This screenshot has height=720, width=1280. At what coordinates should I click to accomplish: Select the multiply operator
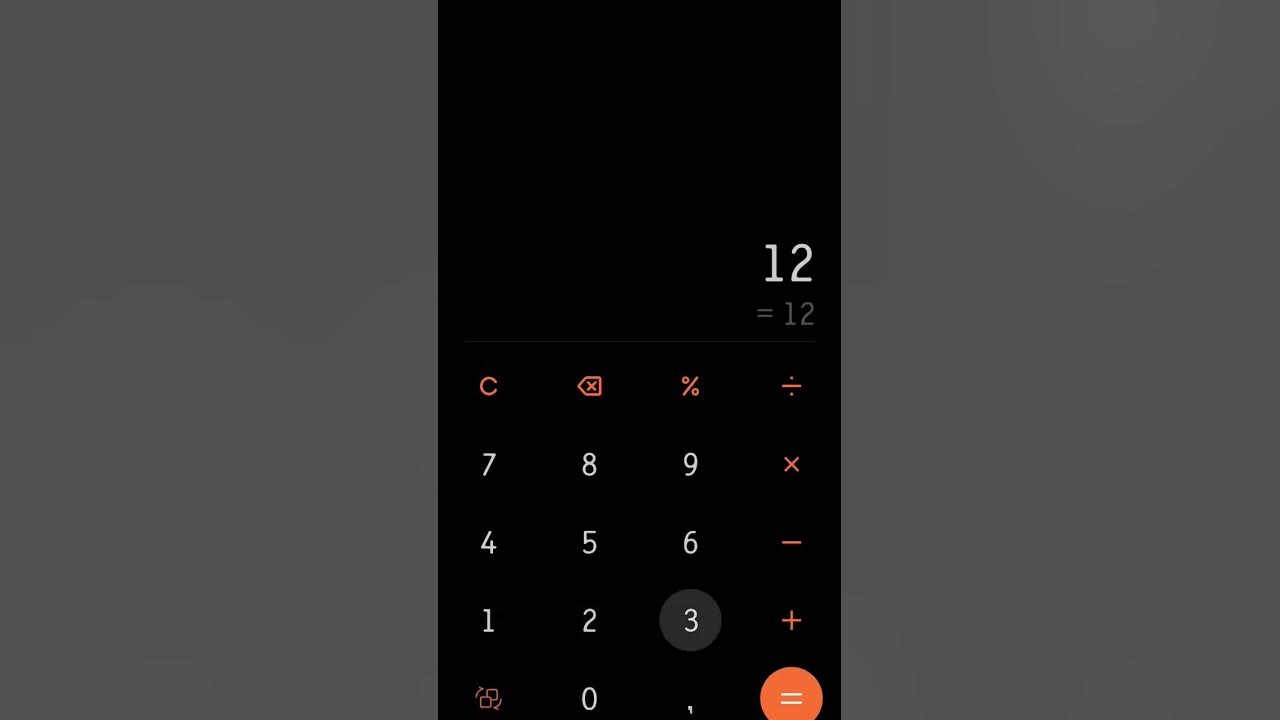click(x=791, y=464)
